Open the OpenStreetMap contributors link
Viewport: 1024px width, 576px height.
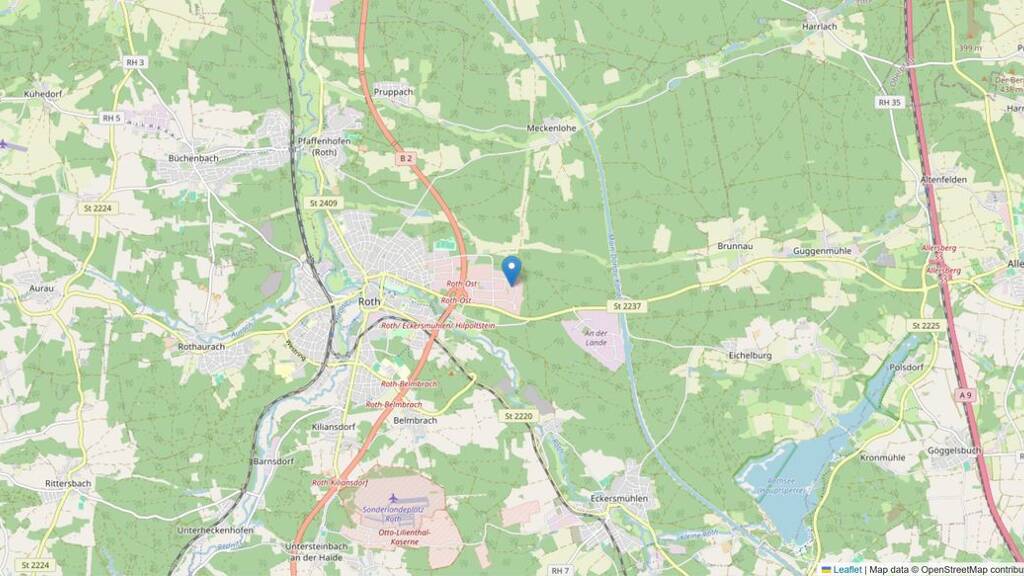click(972, 569)
